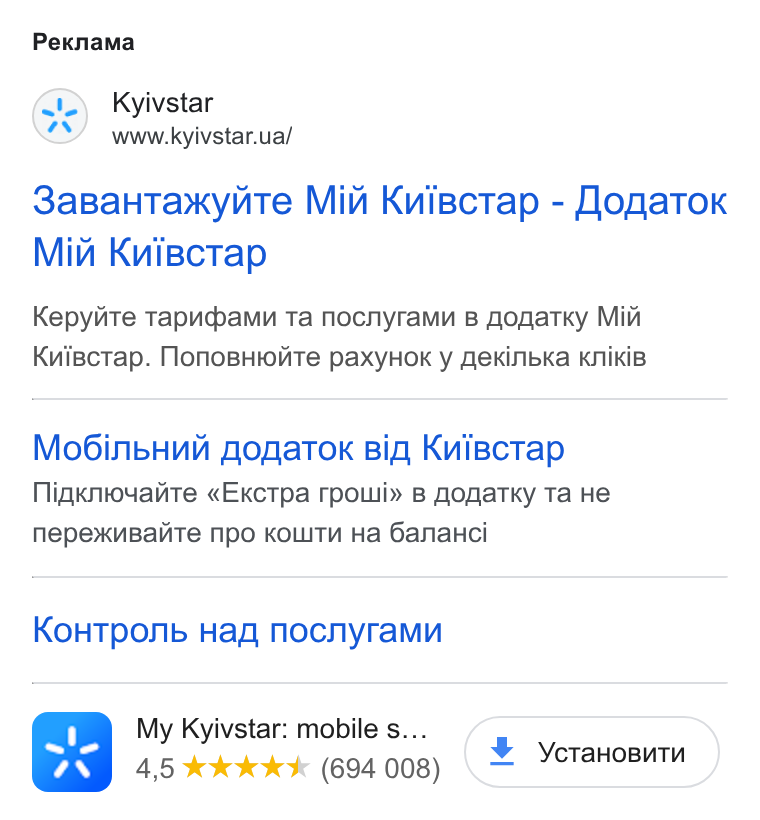760x820 pixels.
Task: Open the ad headline Завантажуйте Мій Київстар
Action: tap(380, 226)
